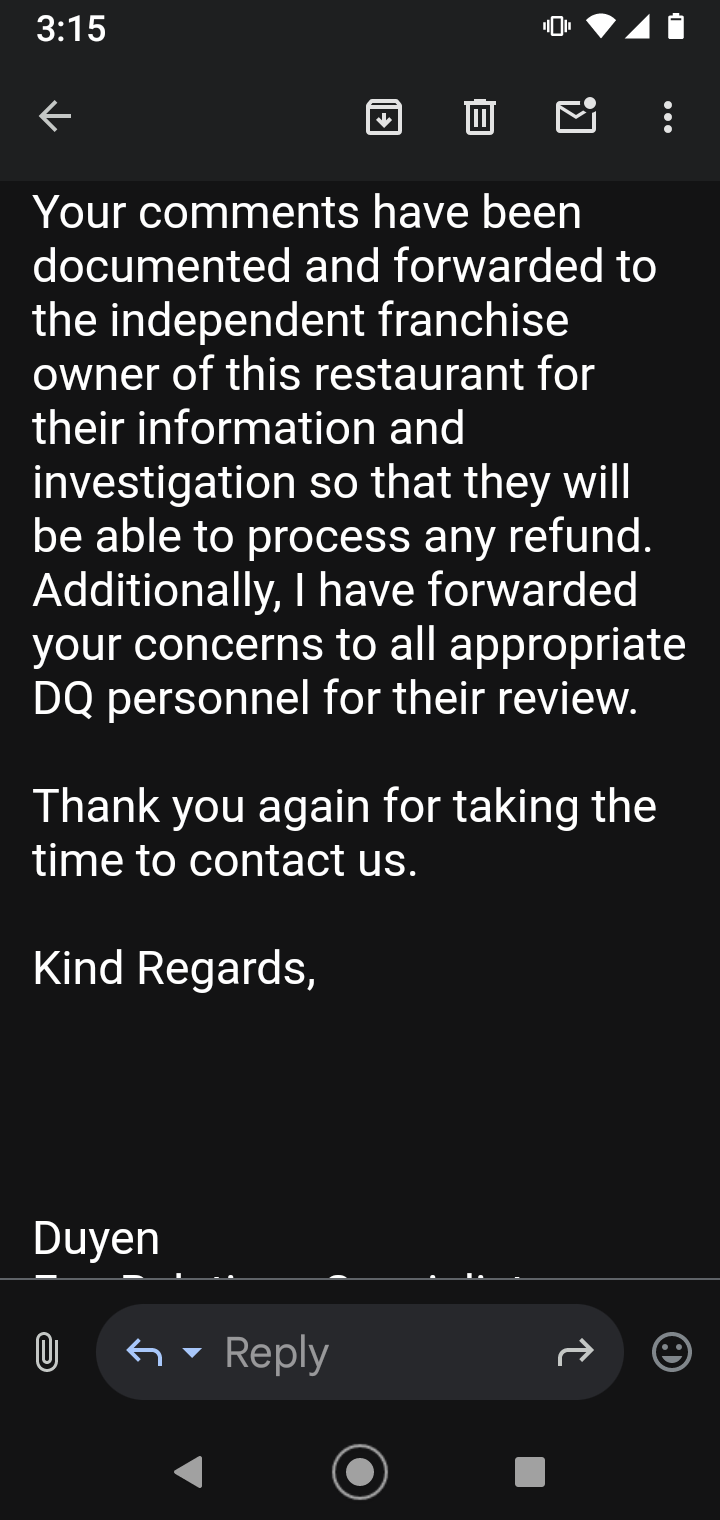720x1520 pixels.
Task: Open the more options menu
Action: click(668, 118)
